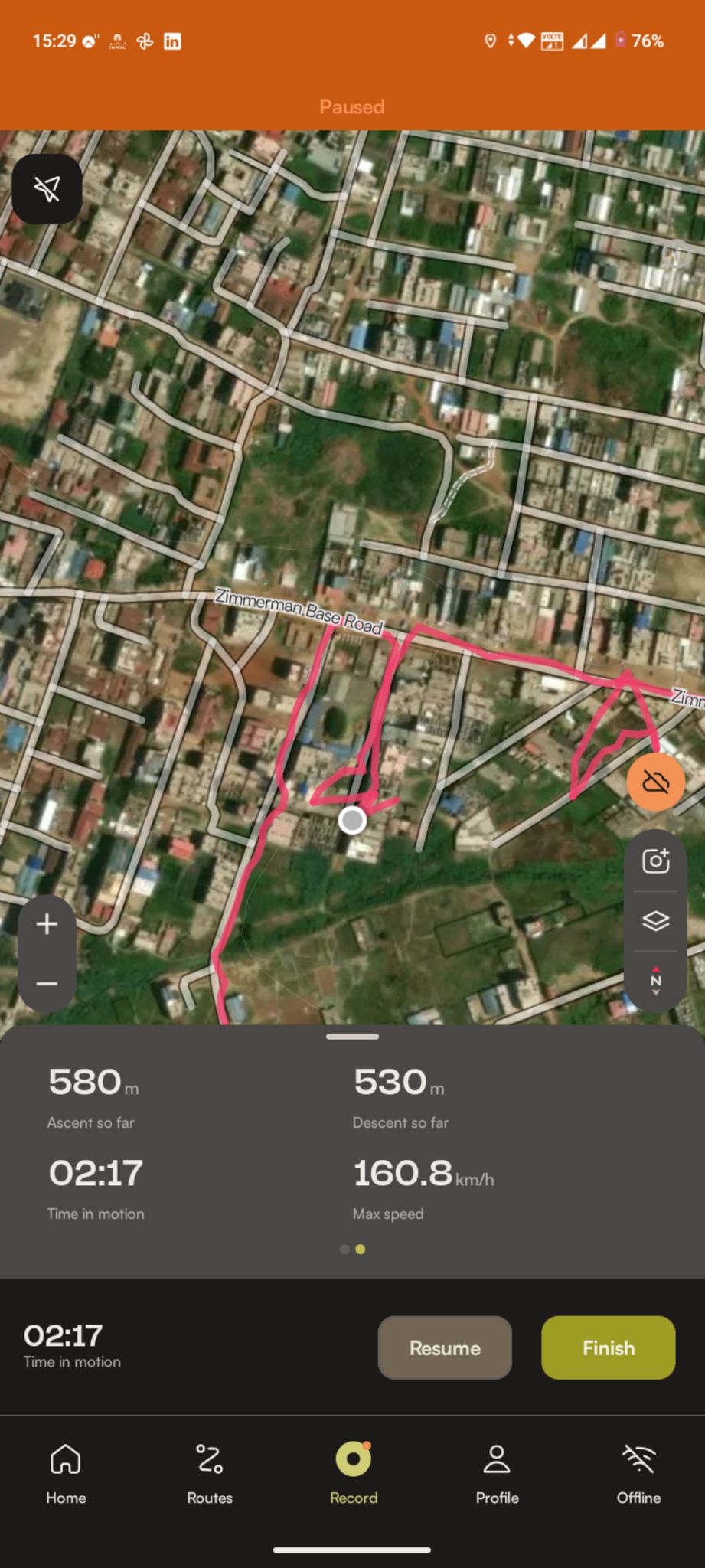This screenshot has height=1568, width=705.
Task: Zoom in with the plus button
Action: pos(47,924)
